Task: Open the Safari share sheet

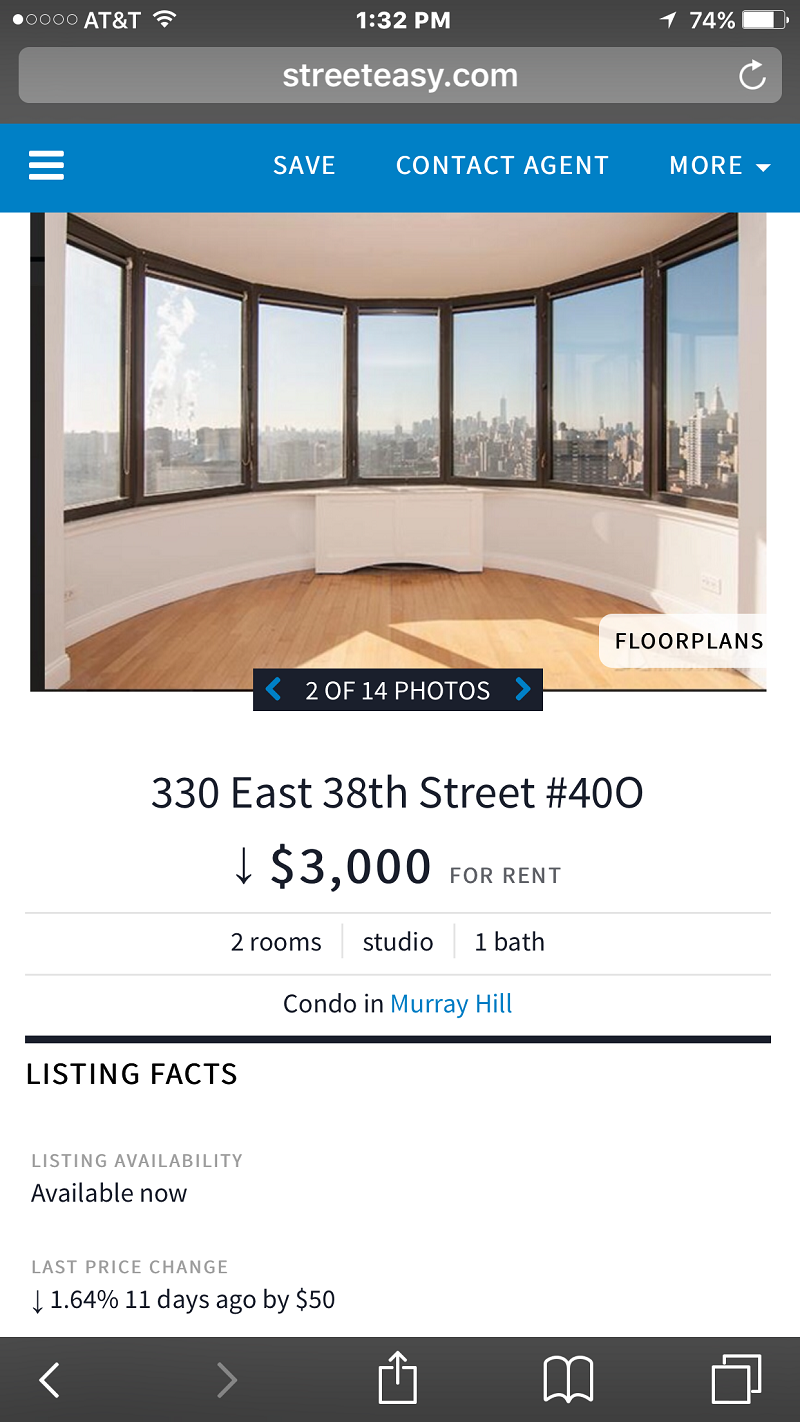Action: [x=397, y=1379]
